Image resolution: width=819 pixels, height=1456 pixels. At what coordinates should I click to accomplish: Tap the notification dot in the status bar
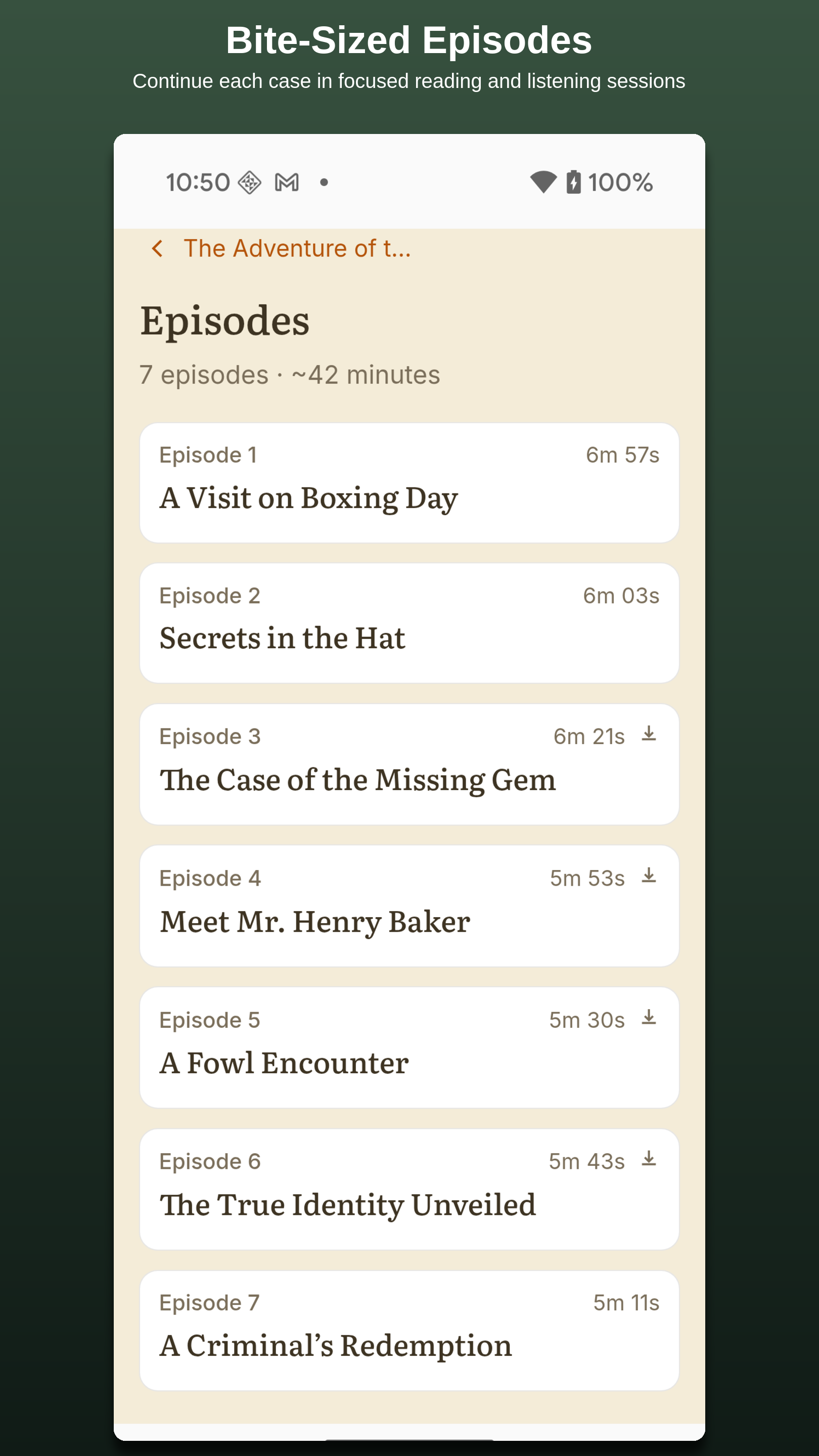324,182
